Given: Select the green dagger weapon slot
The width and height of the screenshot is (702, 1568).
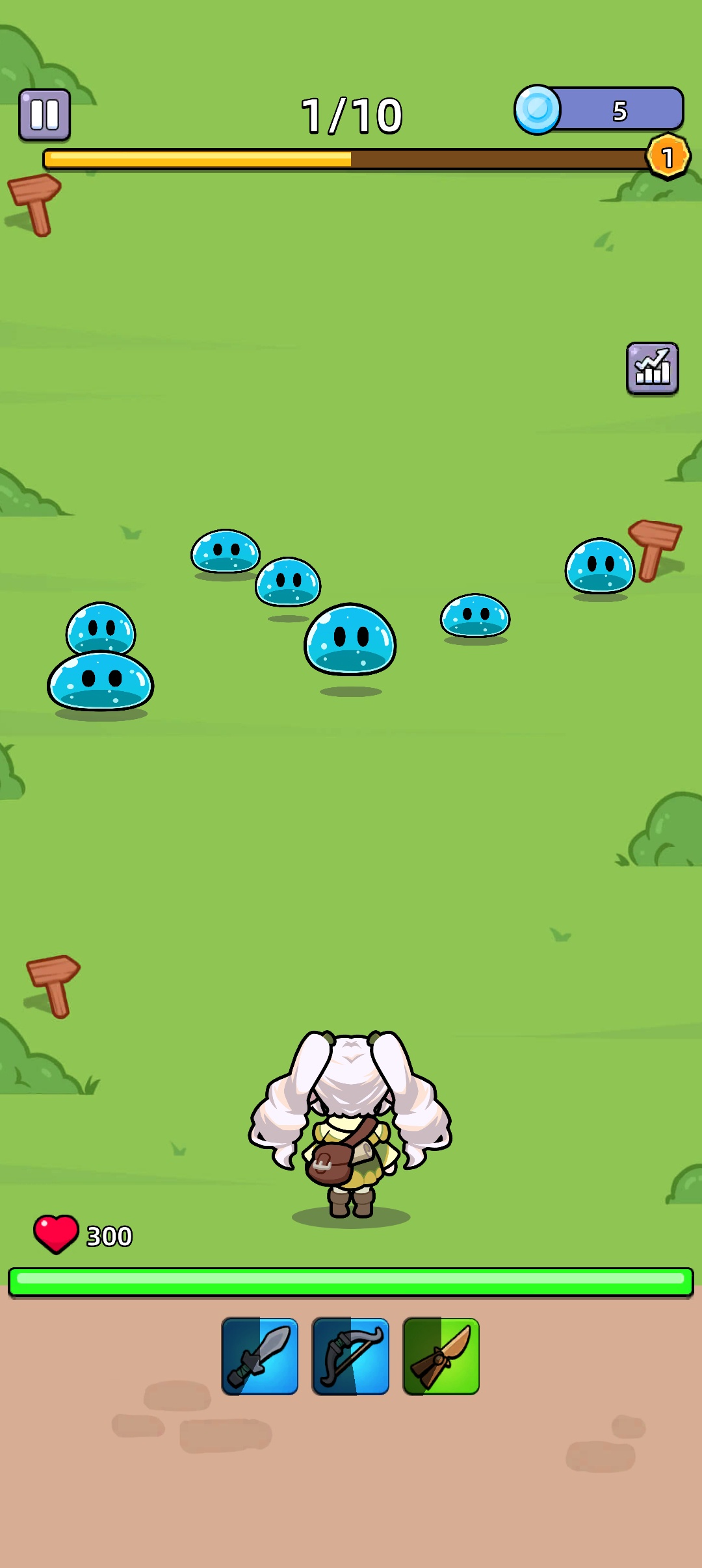Looking at the screenshot, I should click(x=441, y=1356).
